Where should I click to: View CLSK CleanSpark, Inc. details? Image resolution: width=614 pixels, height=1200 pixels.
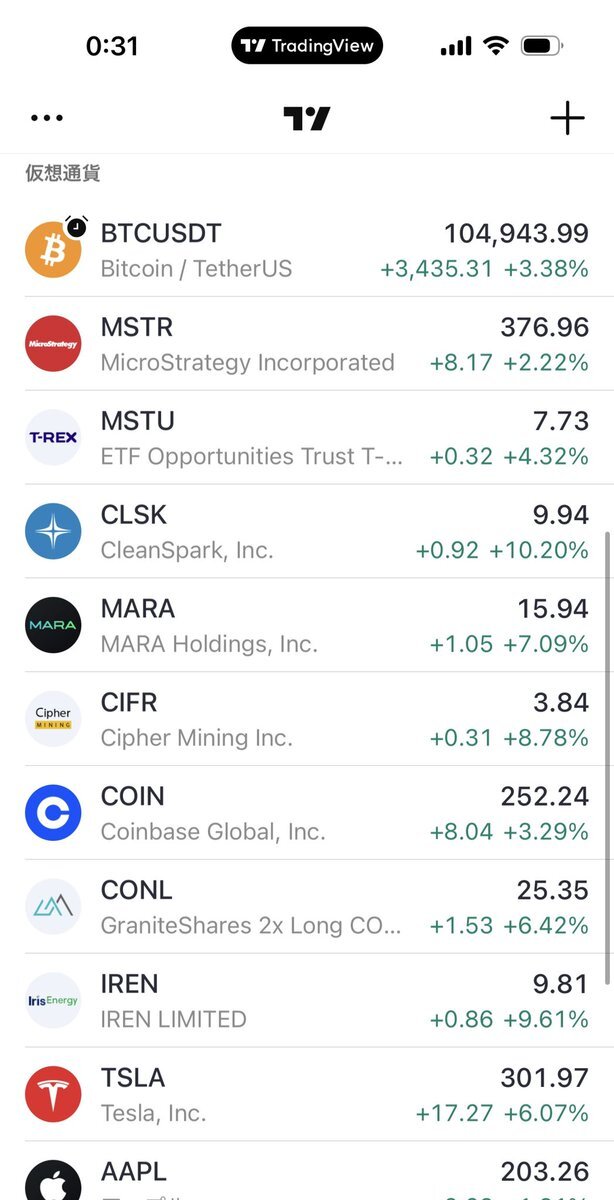click(307, 531)
